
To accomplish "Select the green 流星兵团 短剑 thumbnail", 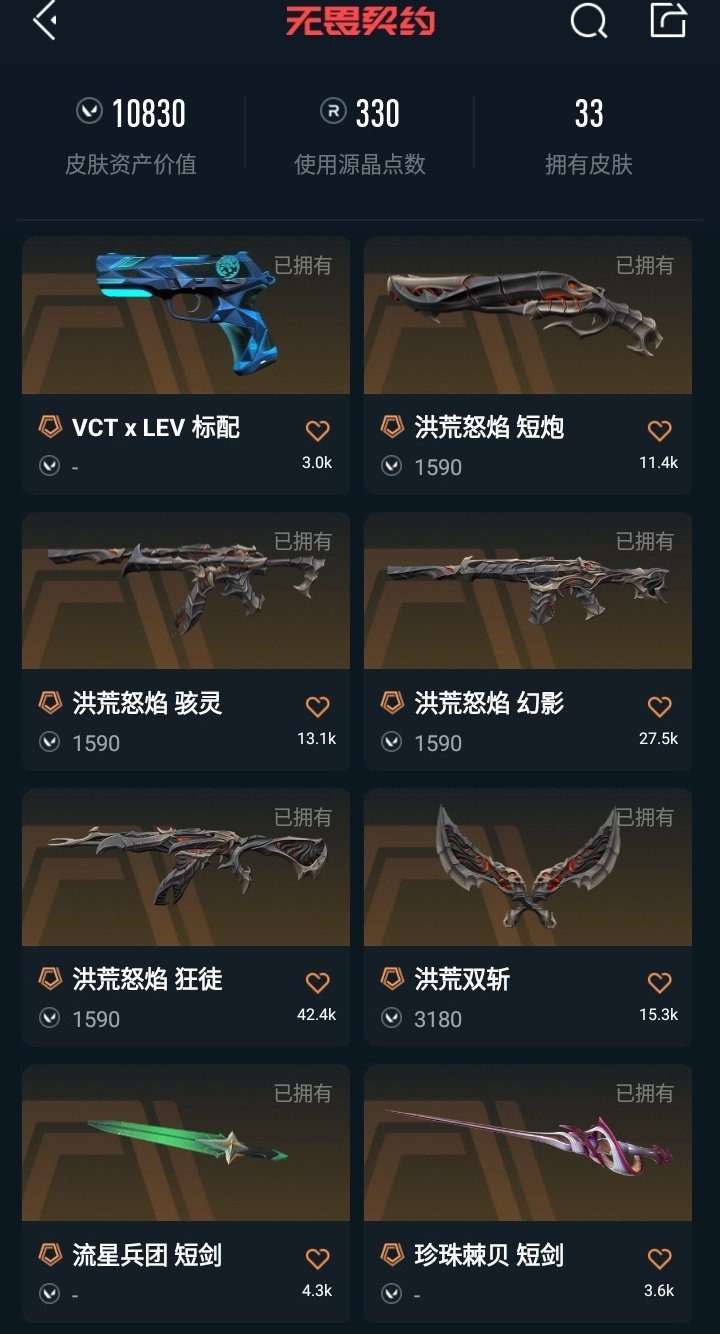I will pyautogui.click(x=186, y=1143).
